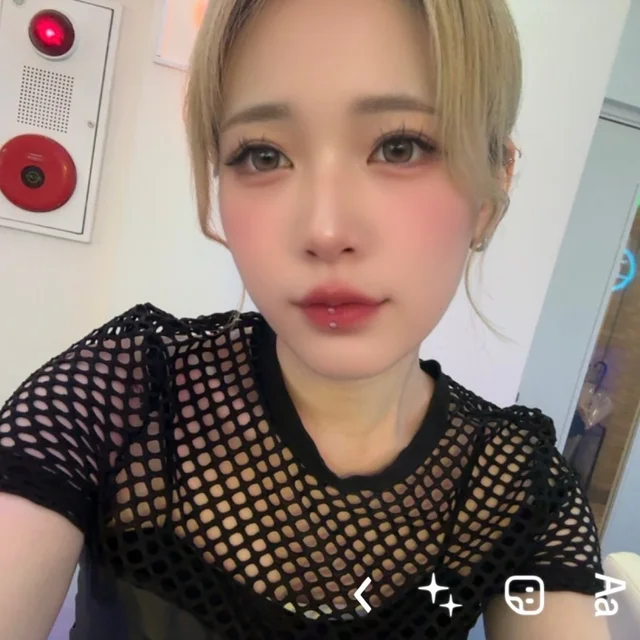The height and width of the screenshot is (640, 640).
Task: Open the sparkle effects tool
Action: point(439,594)
